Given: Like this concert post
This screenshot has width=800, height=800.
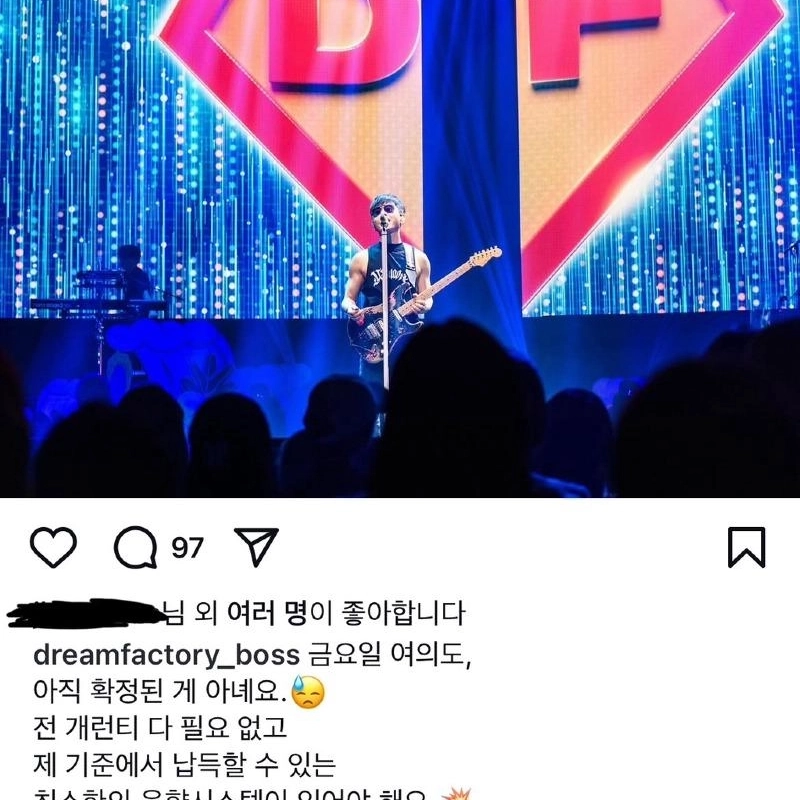Looking at the screenshot, I should (53, 548).
